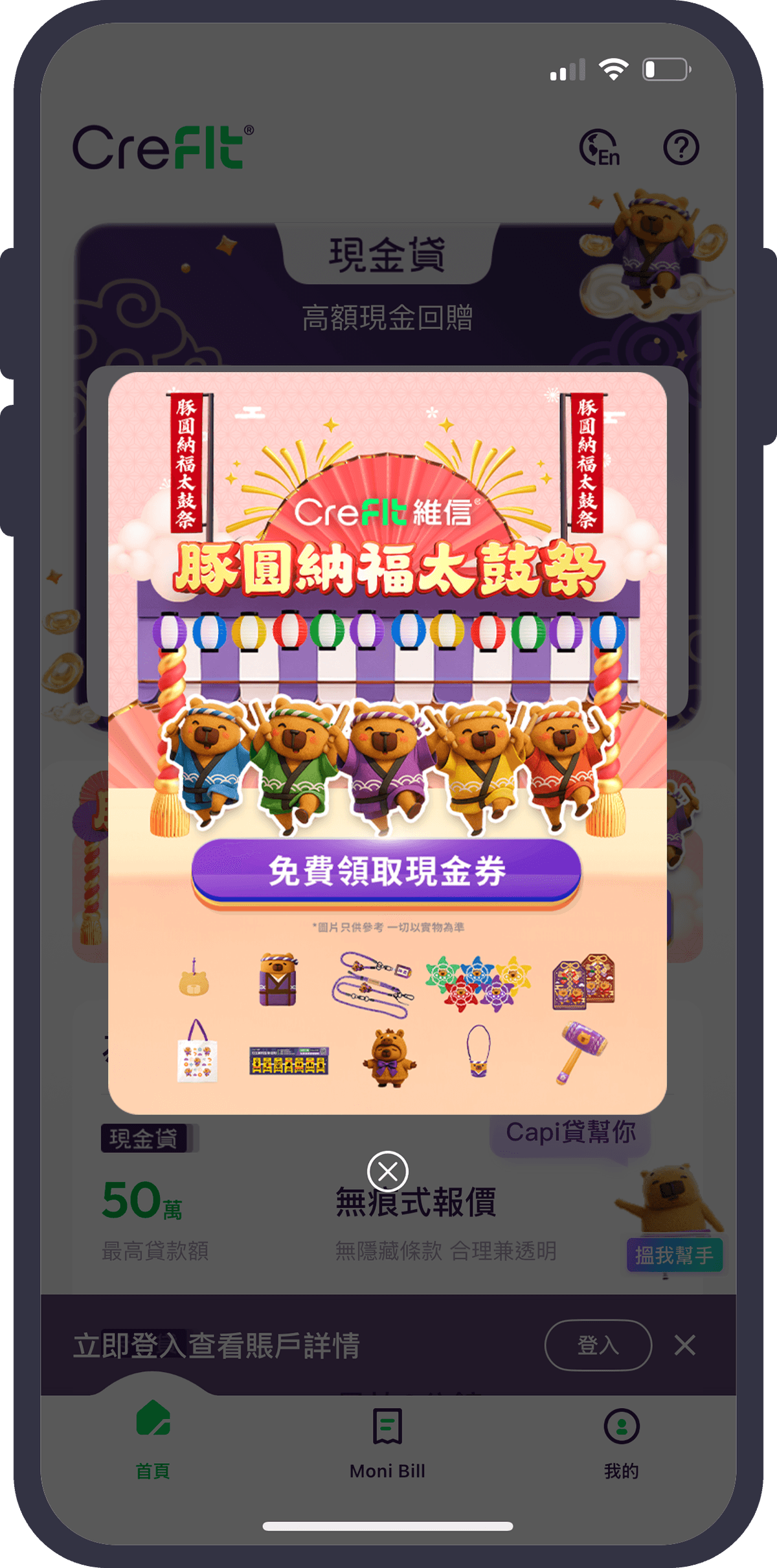Tap the 登入 login button
Viewport: 777px width, 1568px height.
click(598, 1345)
